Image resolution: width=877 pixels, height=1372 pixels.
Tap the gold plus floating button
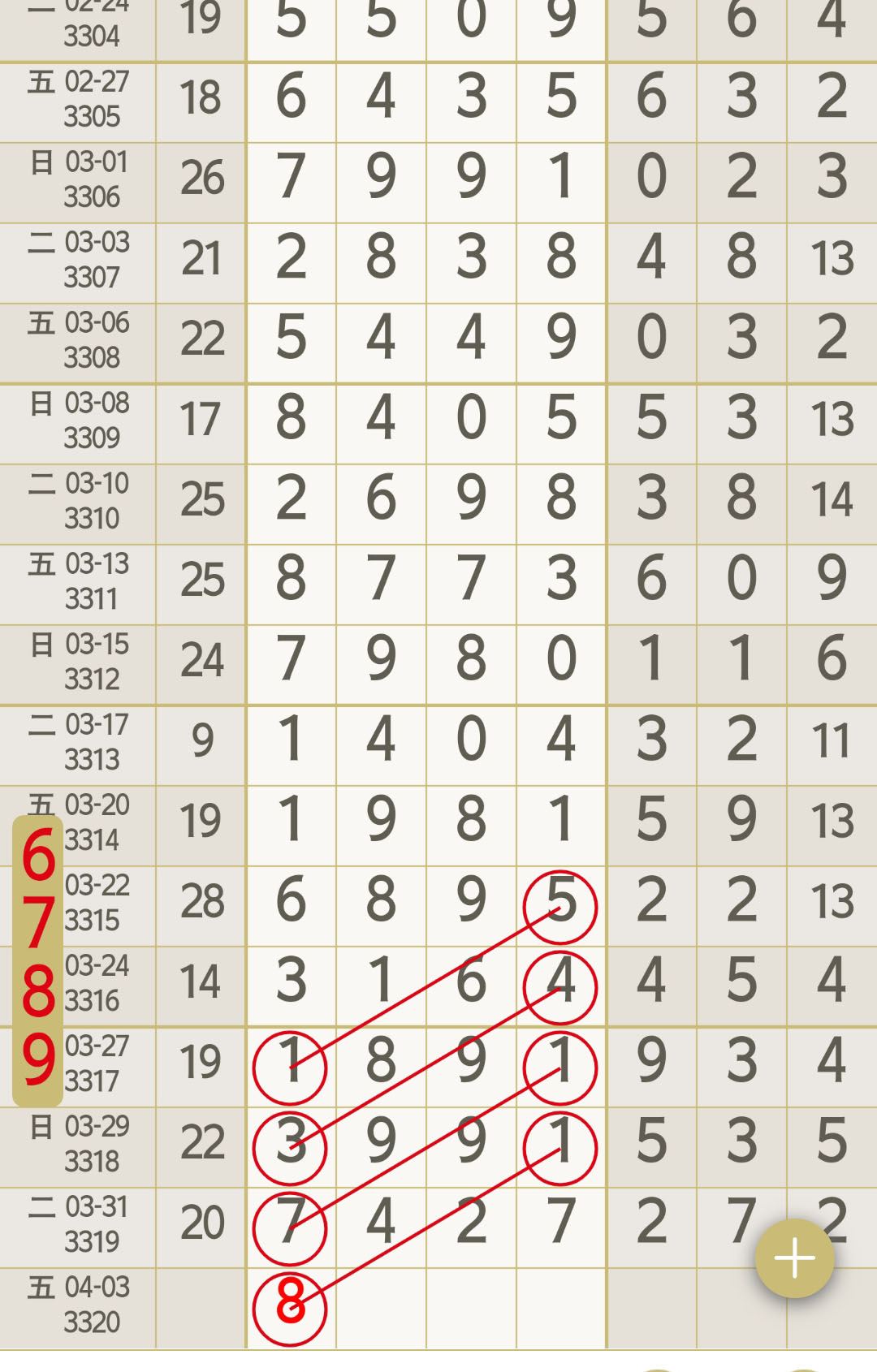(794, 1258)
